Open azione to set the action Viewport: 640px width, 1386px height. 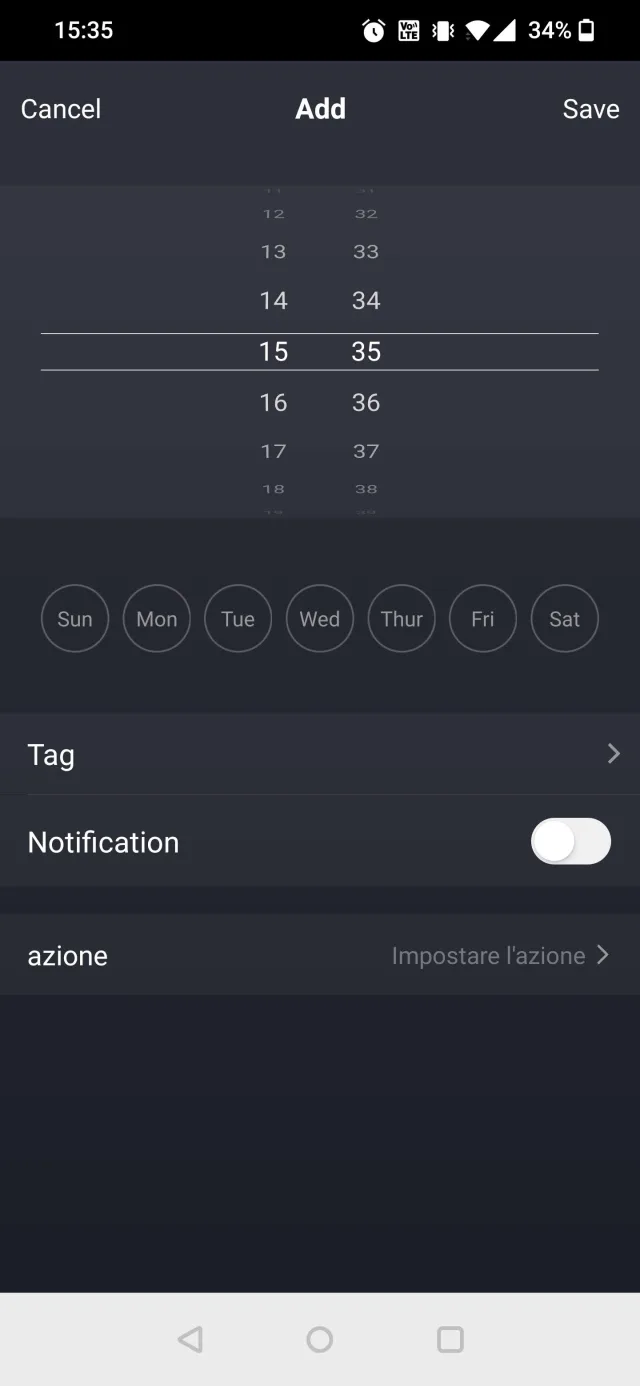click(x=320, y=955)
